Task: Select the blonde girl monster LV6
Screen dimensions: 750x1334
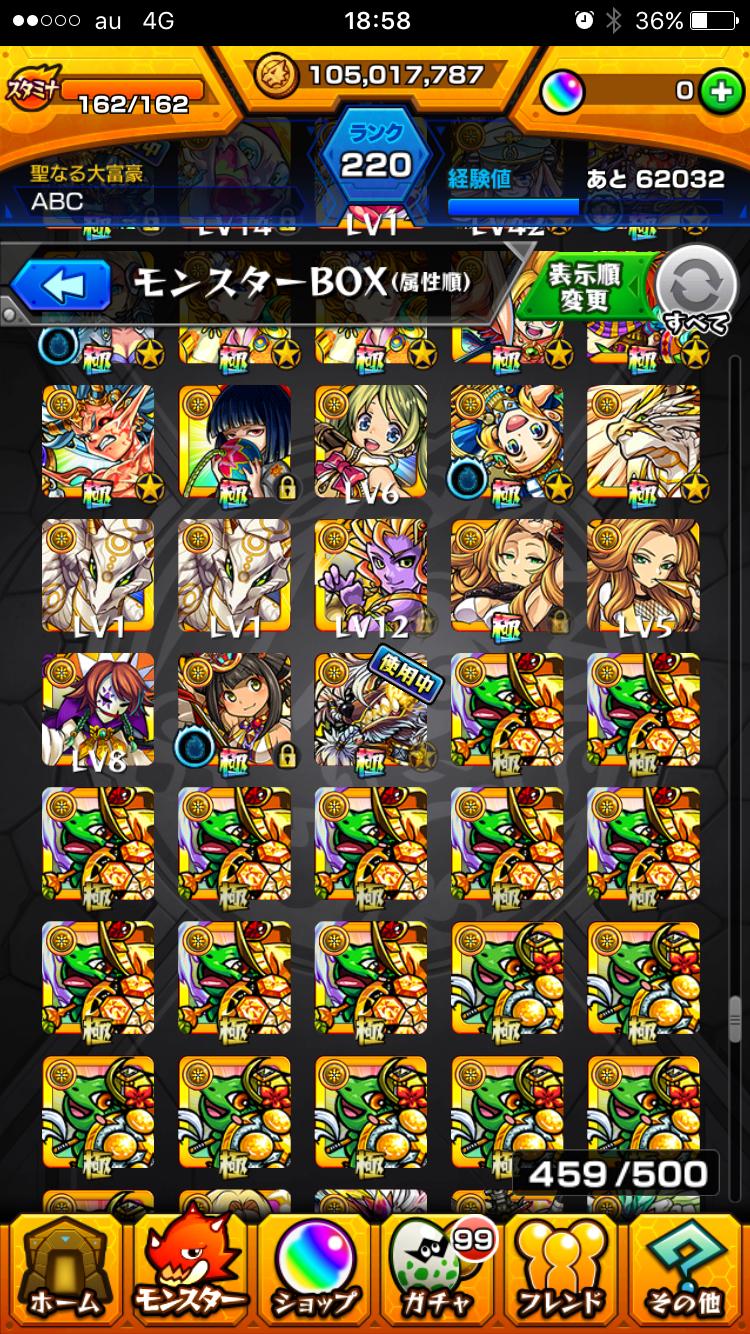Action: [370, 441]
